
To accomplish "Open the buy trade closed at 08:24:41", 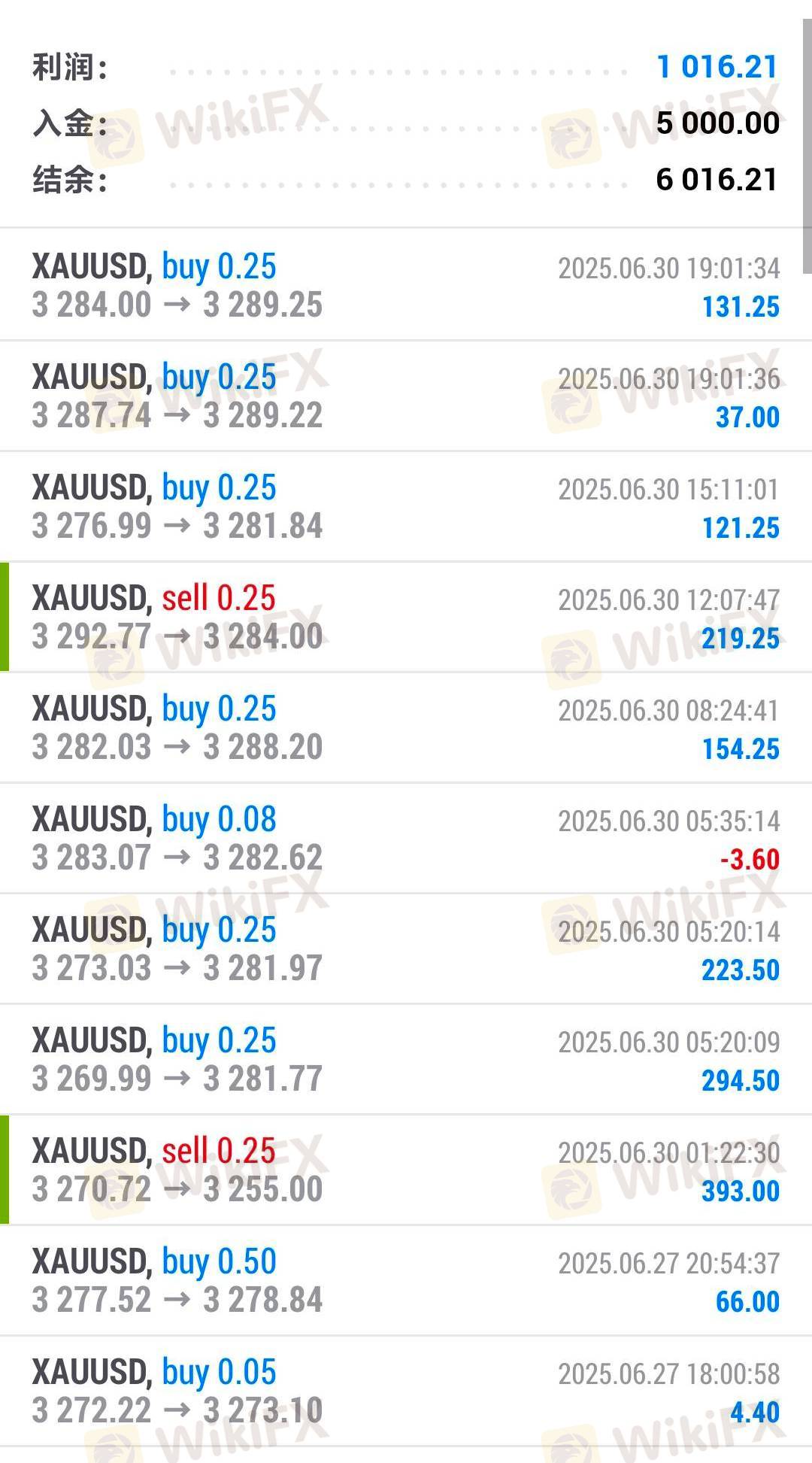I will point(406,728).
